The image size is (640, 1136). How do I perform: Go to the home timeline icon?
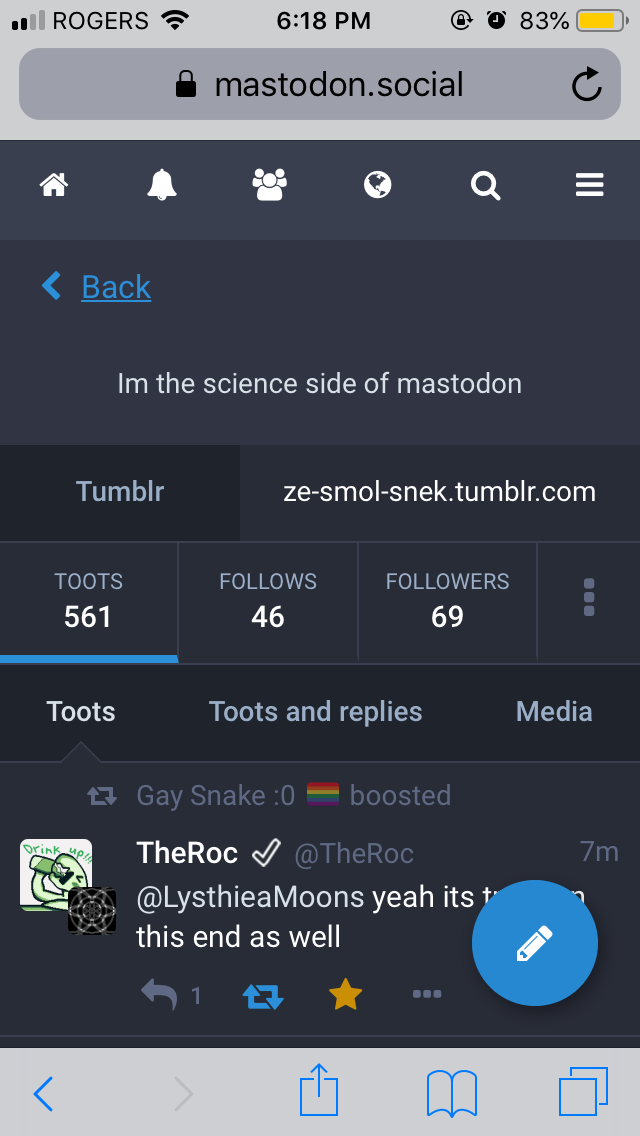tap(54, 185)
